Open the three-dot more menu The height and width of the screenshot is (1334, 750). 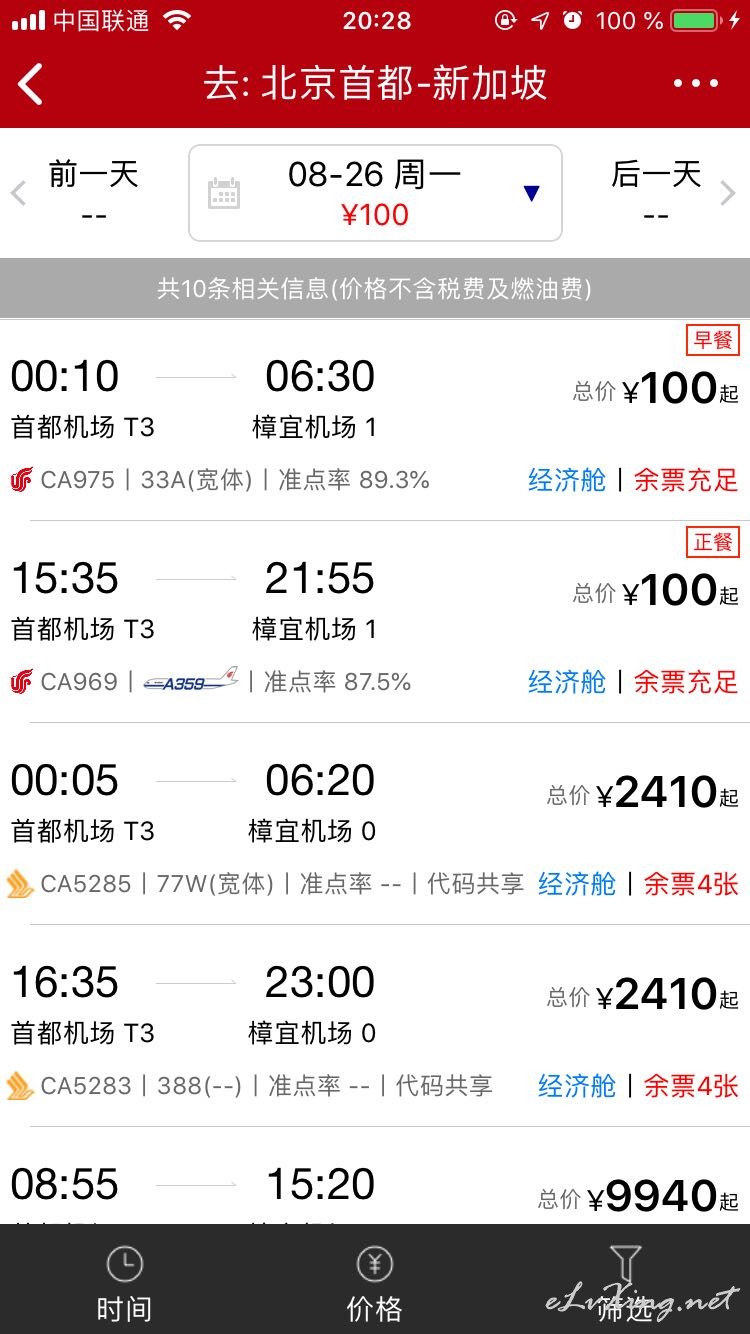point(696,84)
